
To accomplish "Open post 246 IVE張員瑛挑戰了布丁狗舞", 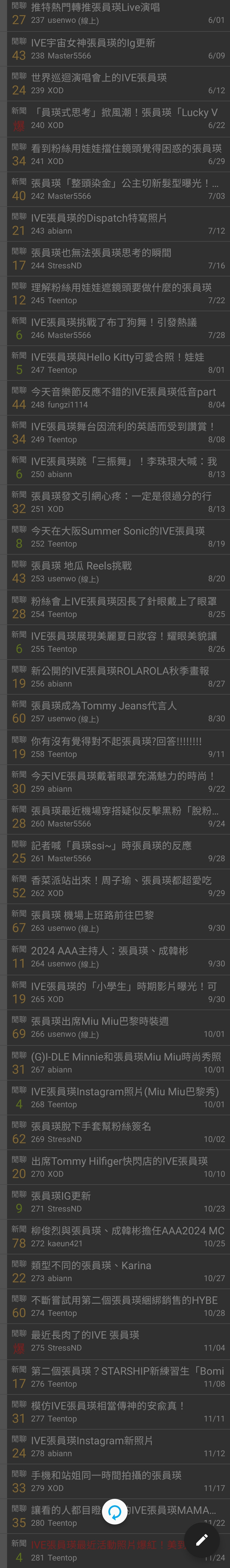I will tap(116, 328).
